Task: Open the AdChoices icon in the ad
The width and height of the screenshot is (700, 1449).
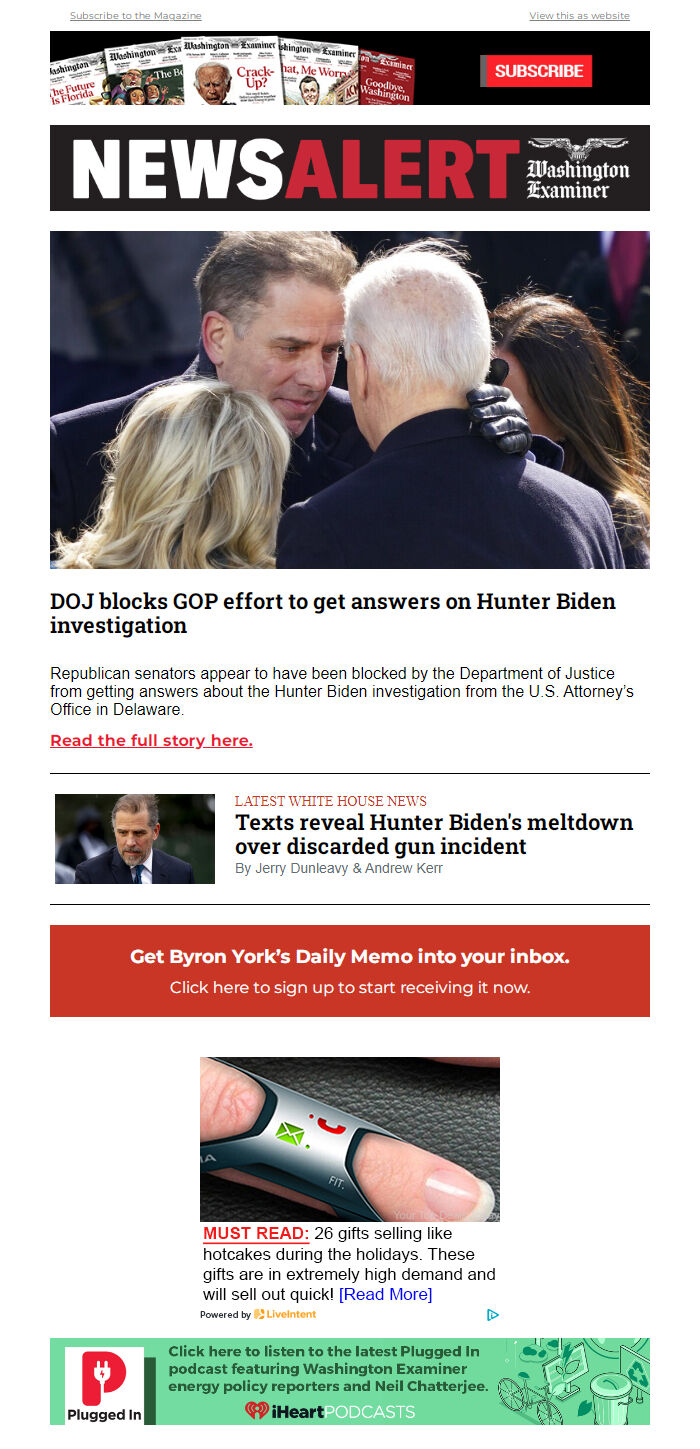Action: point(493,1315)
